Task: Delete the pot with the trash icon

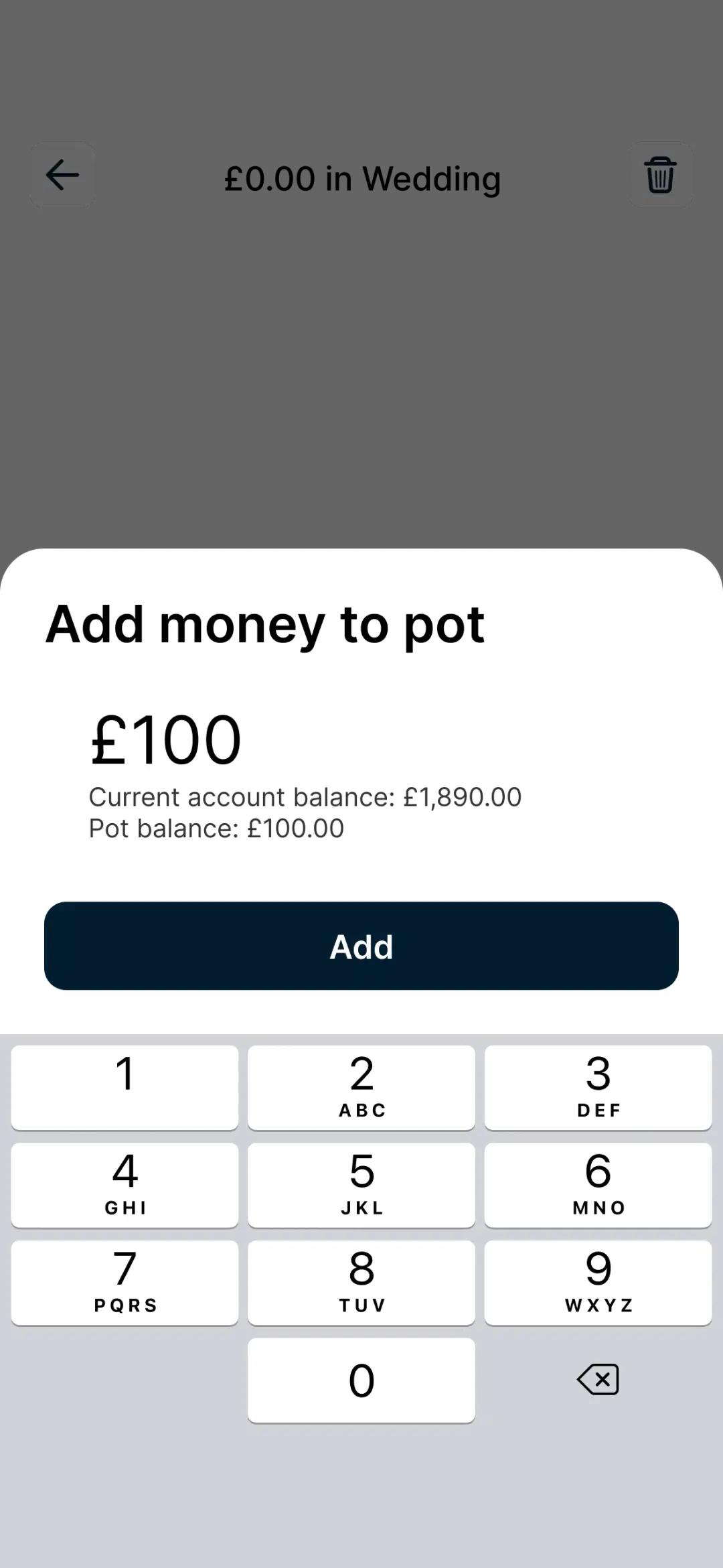Action: [x=660, y=175]
